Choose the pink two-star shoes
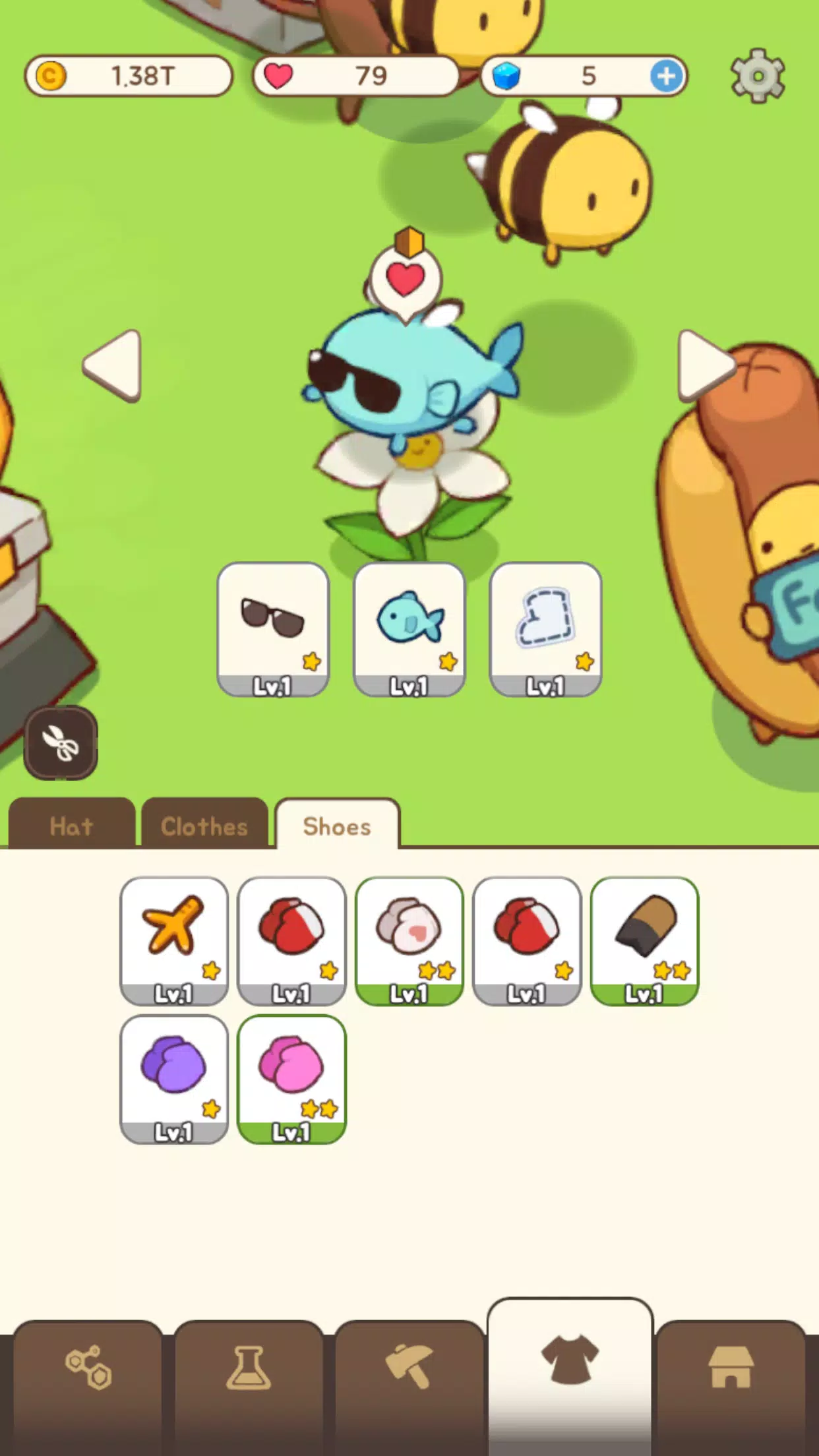Screen dimensions: 819x1456 tap(291, 1079)
